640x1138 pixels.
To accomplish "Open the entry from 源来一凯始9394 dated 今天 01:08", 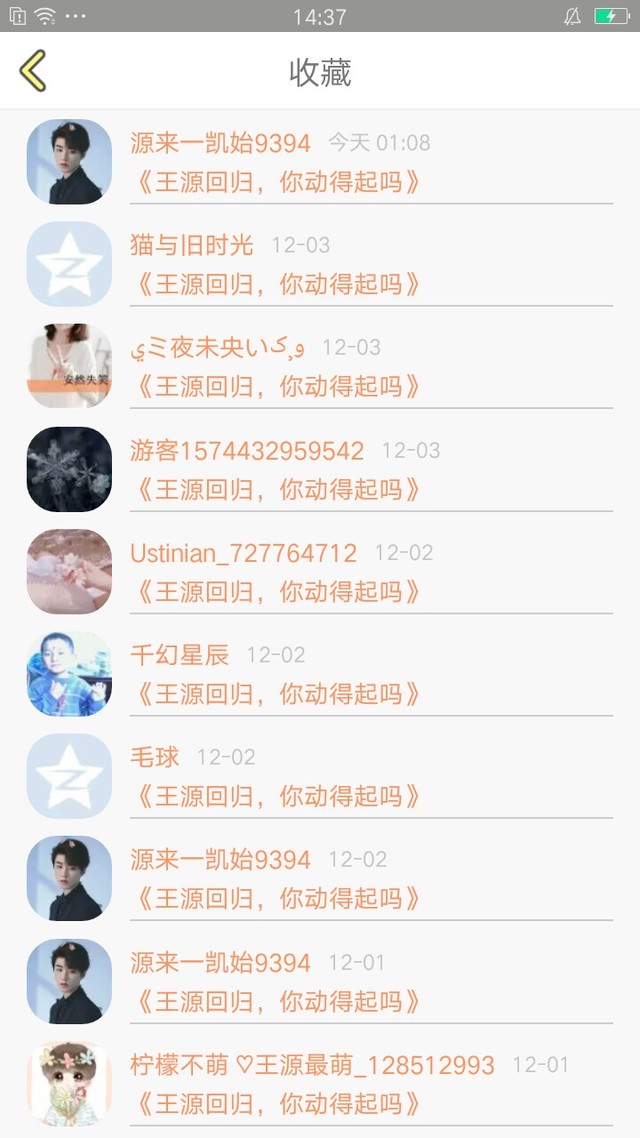I will tap(320, 161).
